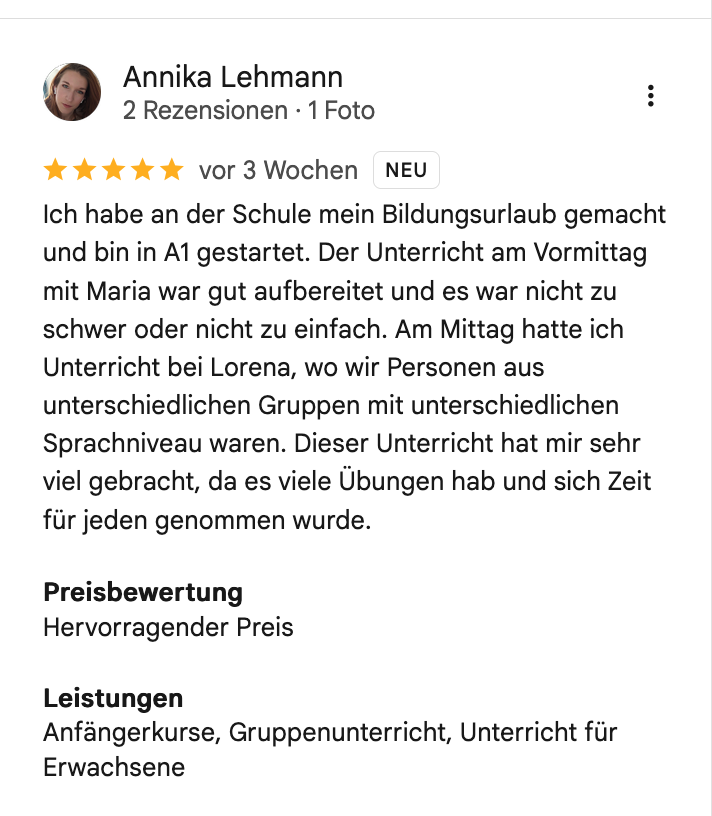Tap Annika Lehmann's profile photo
The height and width of the screenshot is (816, 712).
(72, 92)
